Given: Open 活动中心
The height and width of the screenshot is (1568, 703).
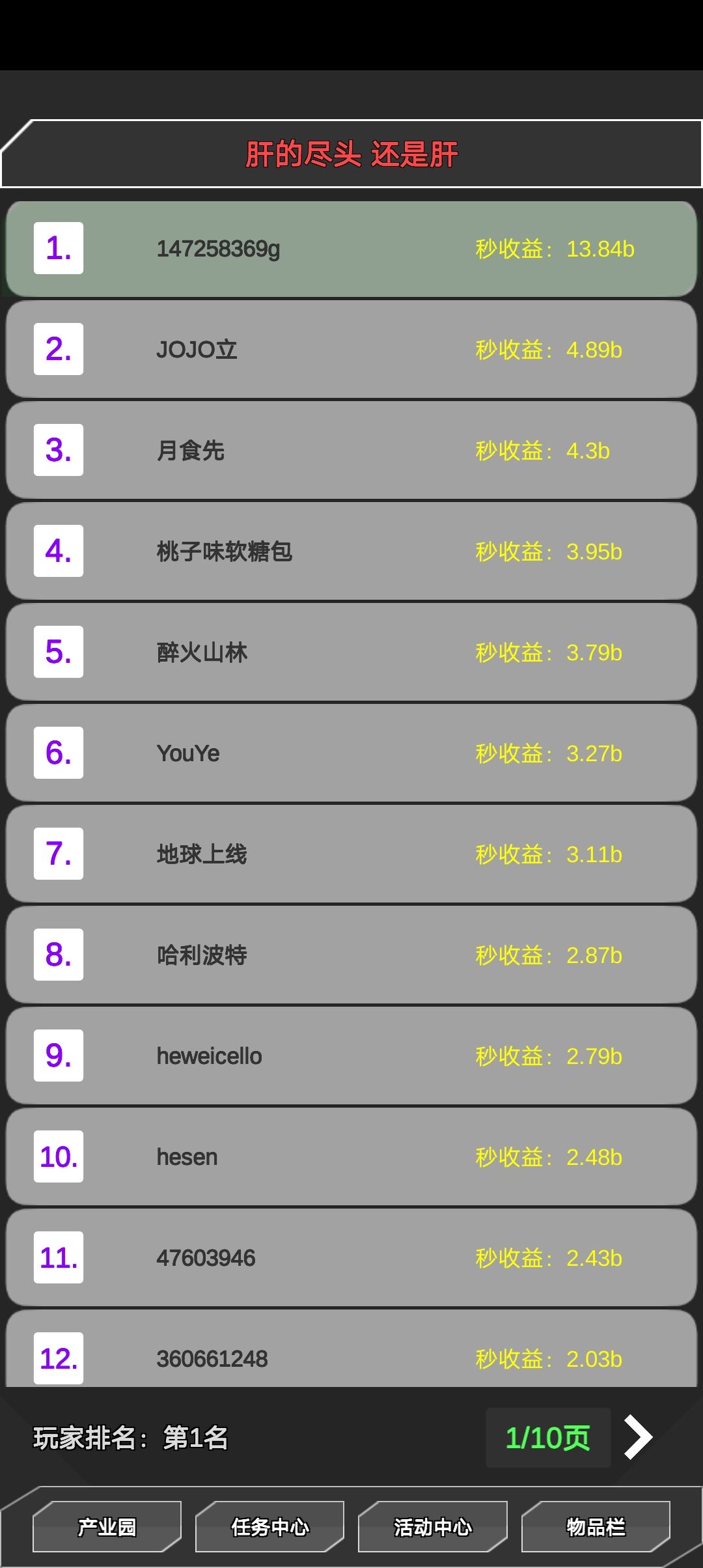Looking at the screenshot, I should tap(433, 1527).
